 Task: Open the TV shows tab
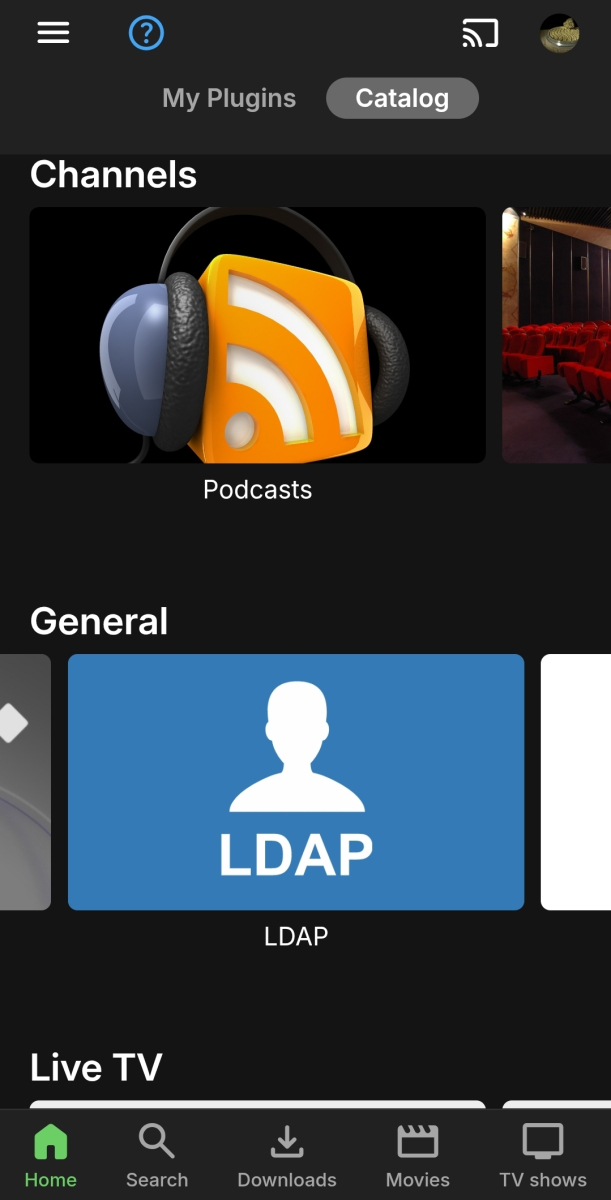[x=543, y=1155]
